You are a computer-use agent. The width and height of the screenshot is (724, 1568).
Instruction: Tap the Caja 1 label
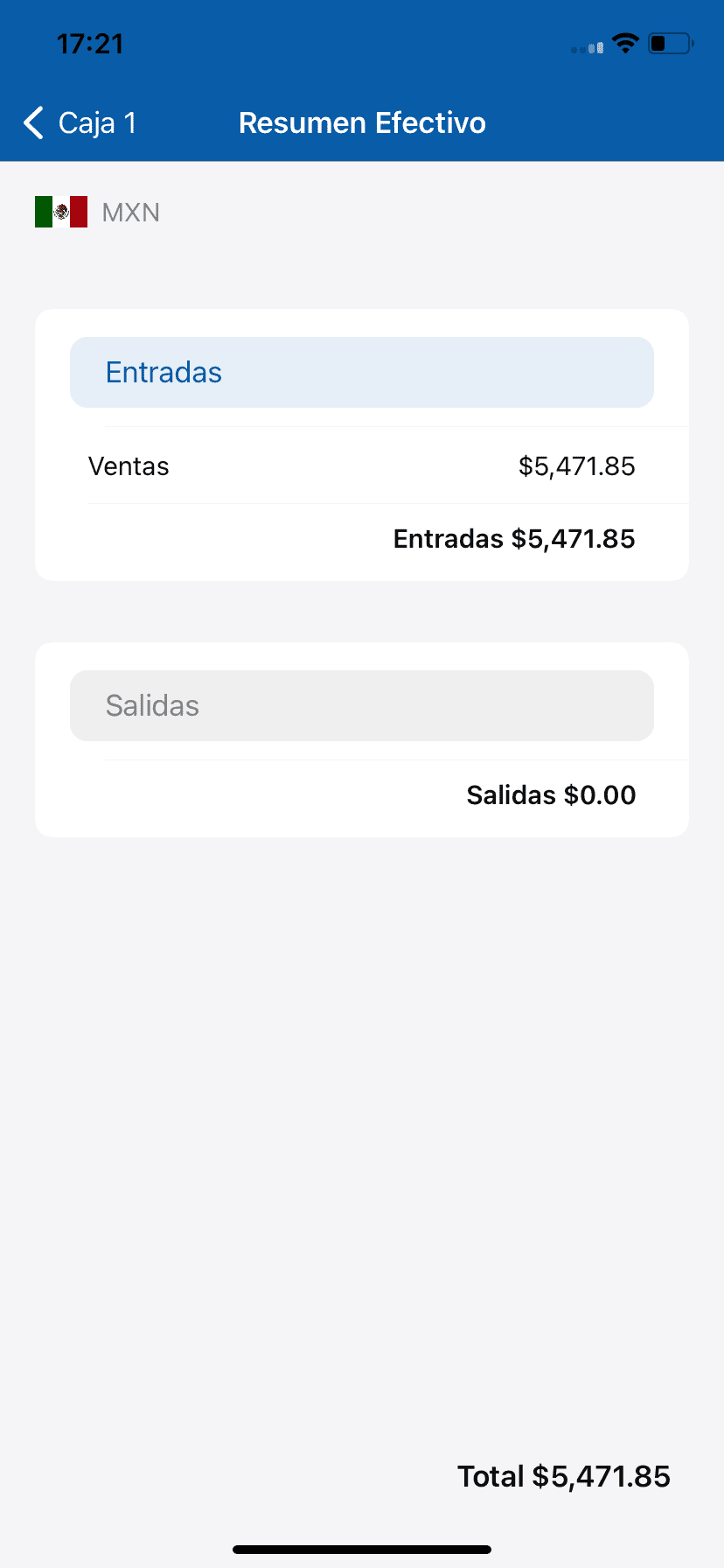tap(96, 122)
